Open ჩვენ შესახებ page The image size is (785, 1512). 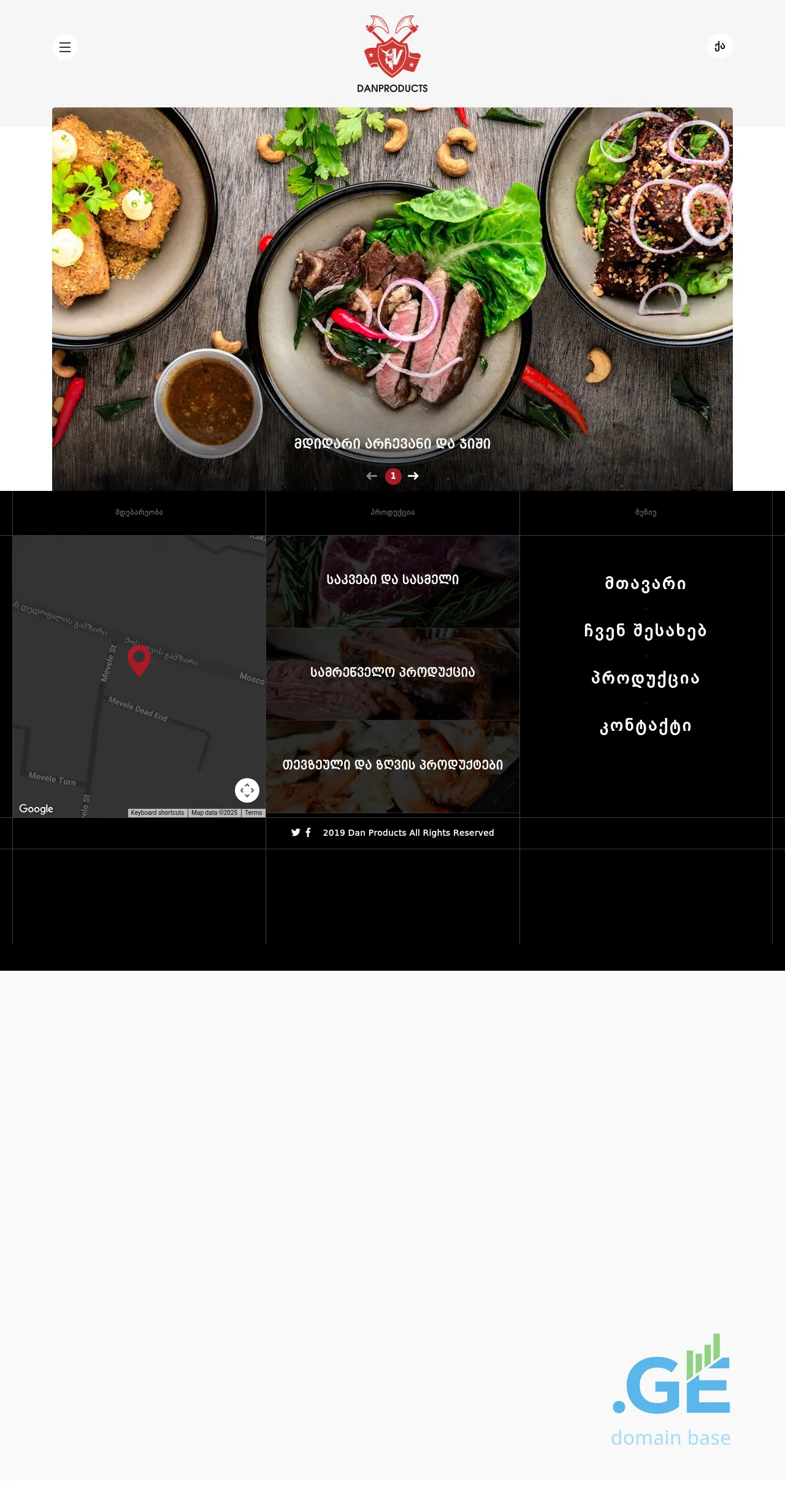tap(645, 631)
